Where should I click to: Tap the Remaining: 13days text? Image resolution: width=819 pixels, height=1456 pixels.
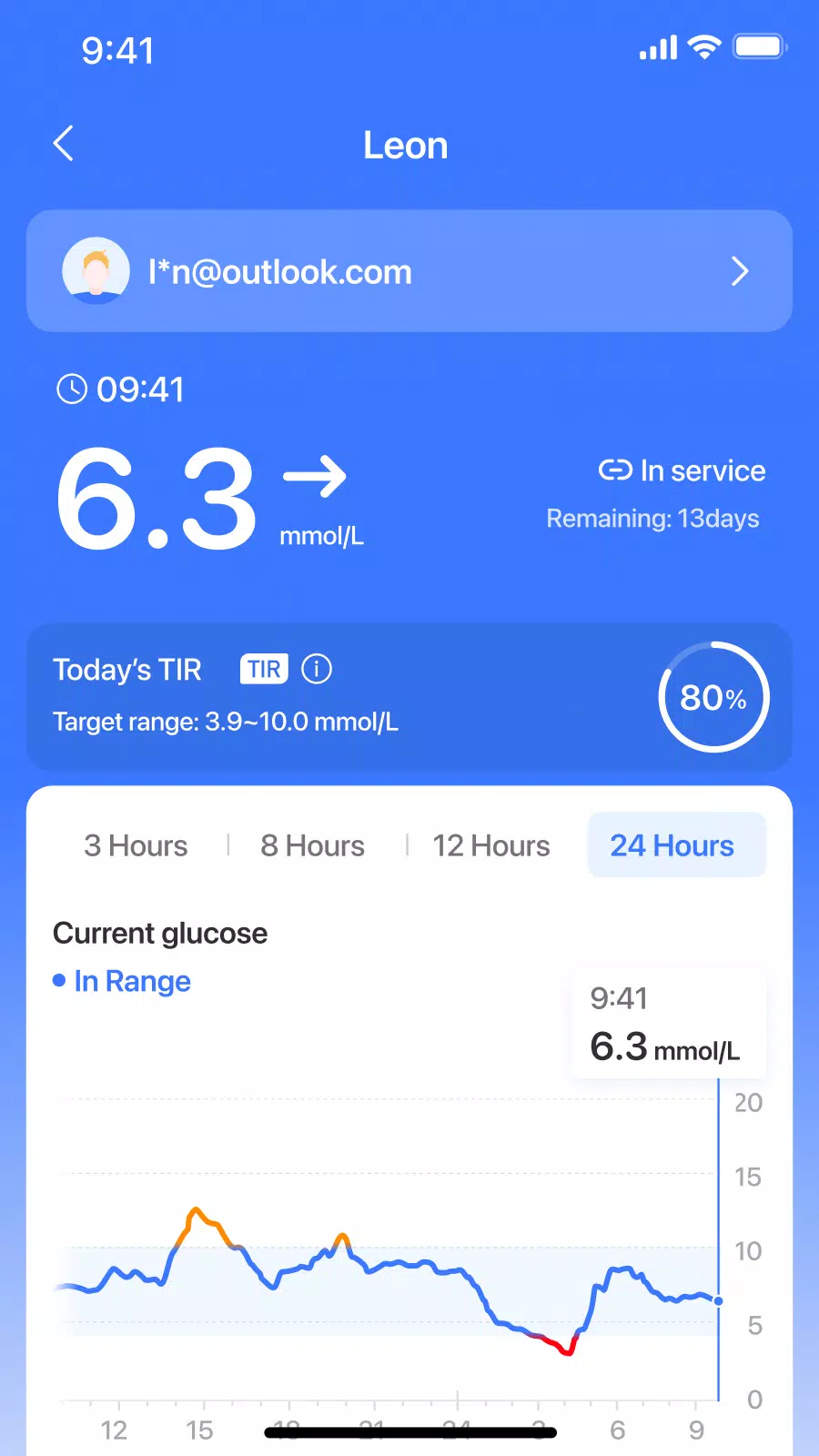tap(652, 518)
